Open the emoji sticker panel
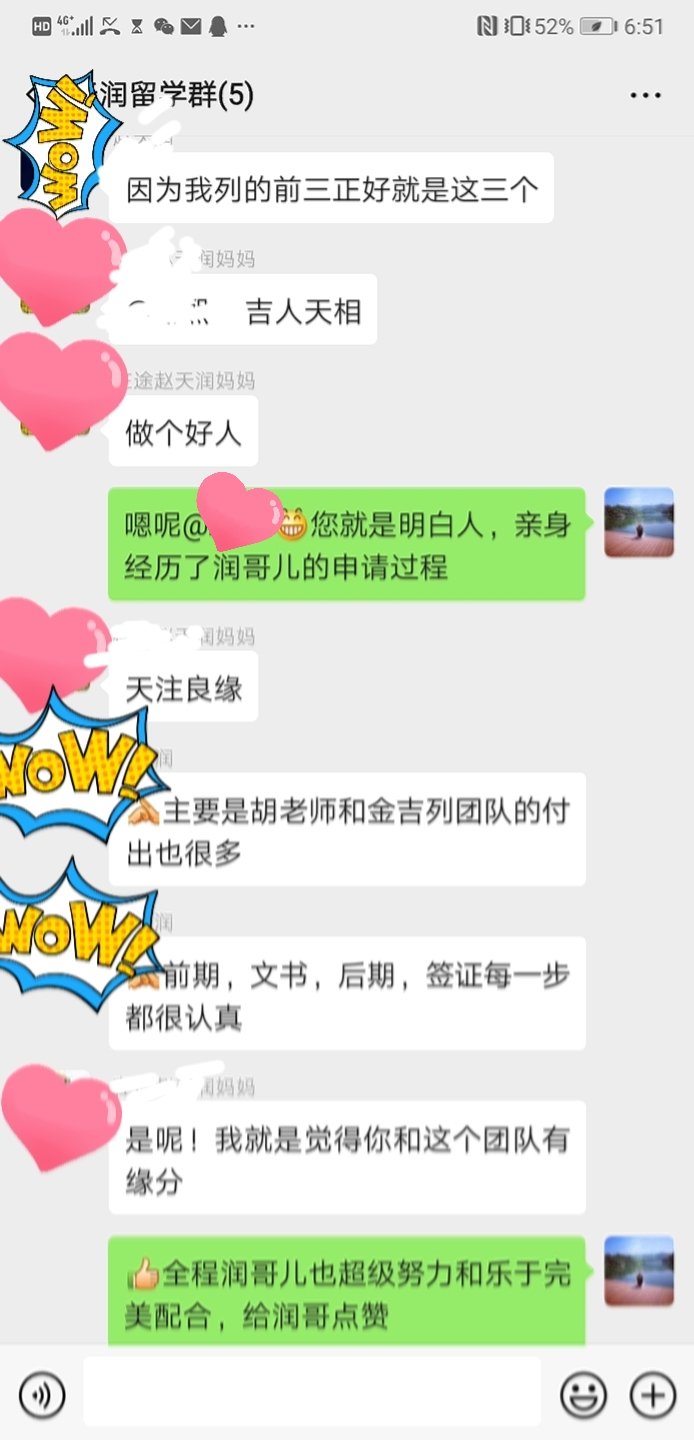The height and width of the screenshot is (1440, 694). [583, 1394]
